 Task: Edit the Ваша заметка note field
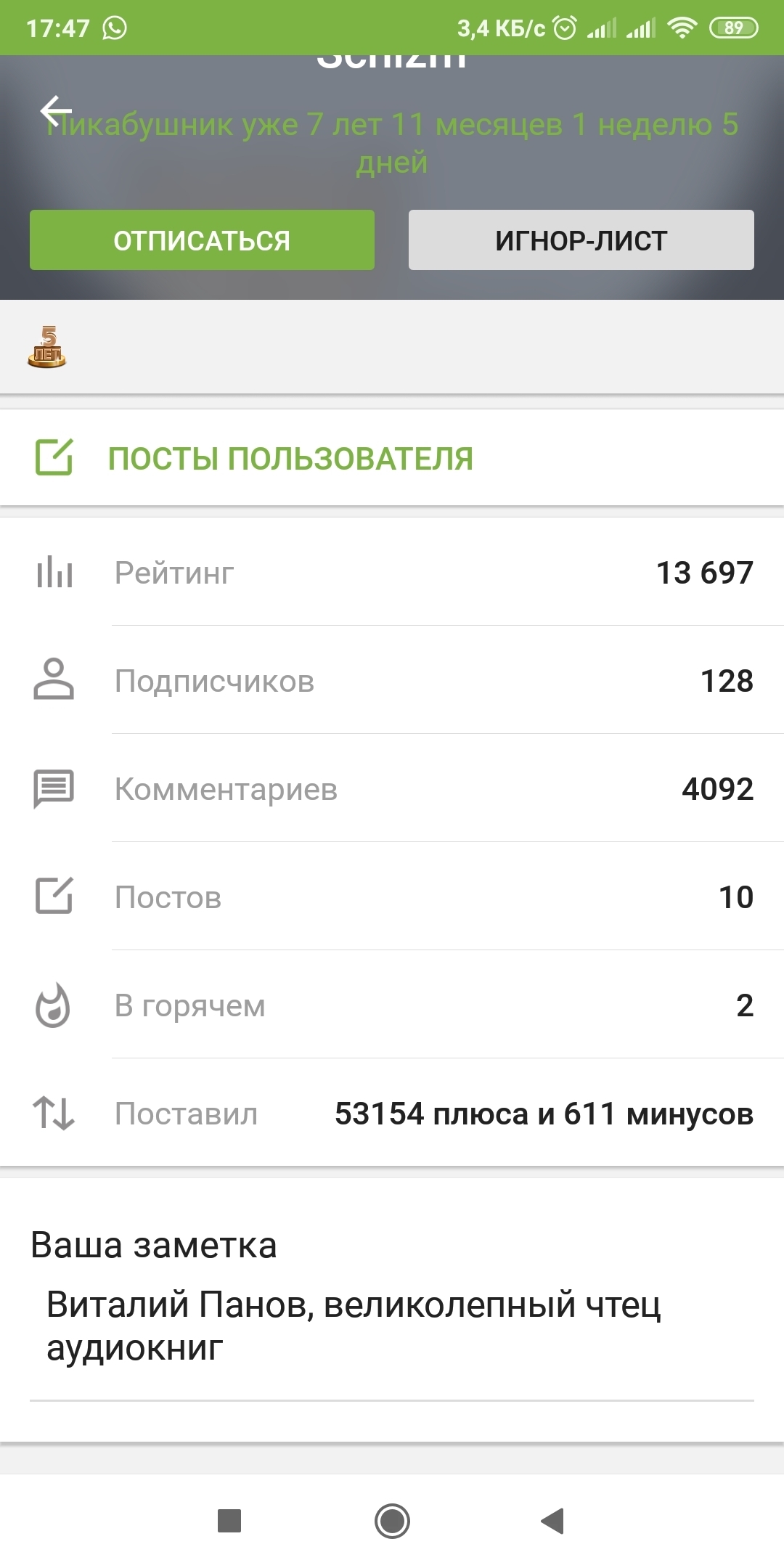[x=391, y=1326]
